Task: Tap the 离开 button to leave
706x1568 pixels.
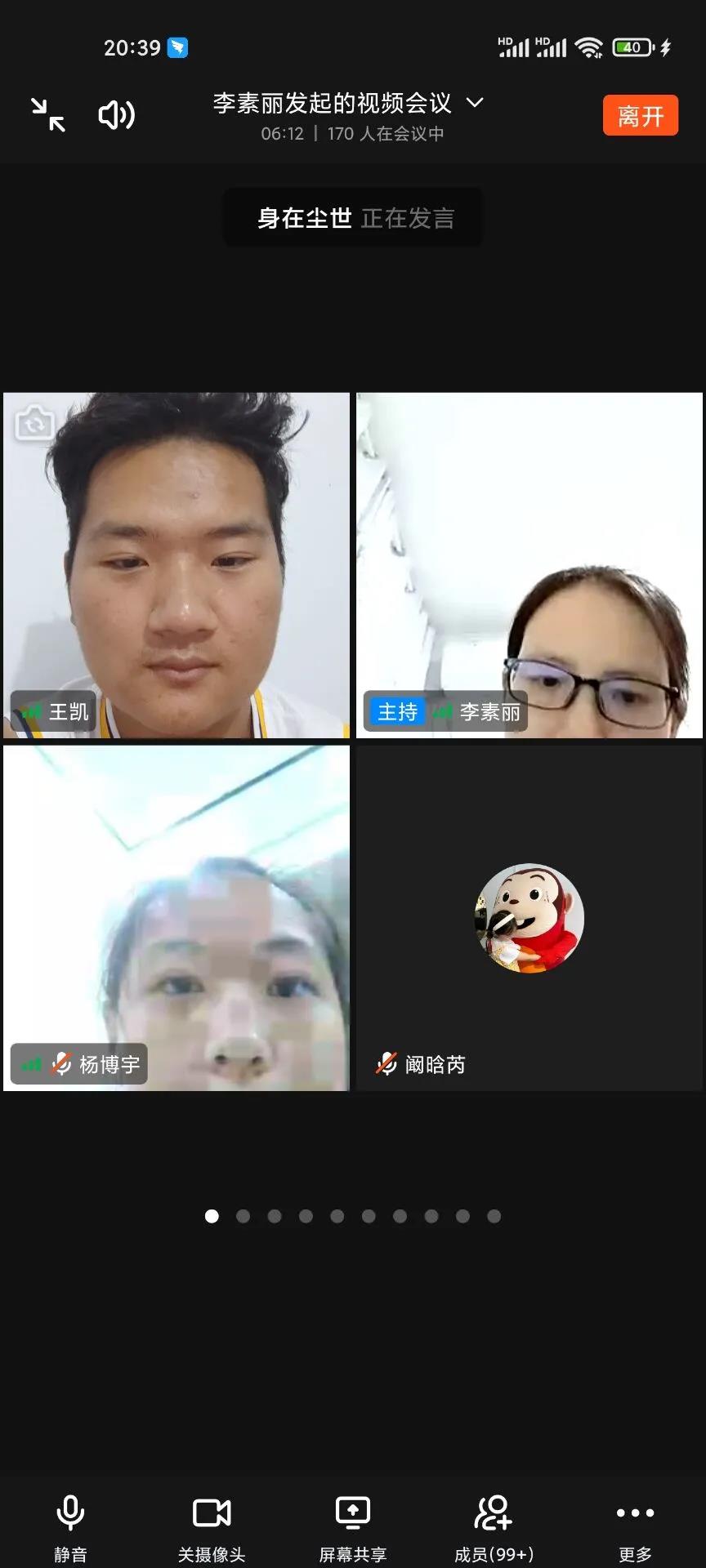Action: point(640,116)
